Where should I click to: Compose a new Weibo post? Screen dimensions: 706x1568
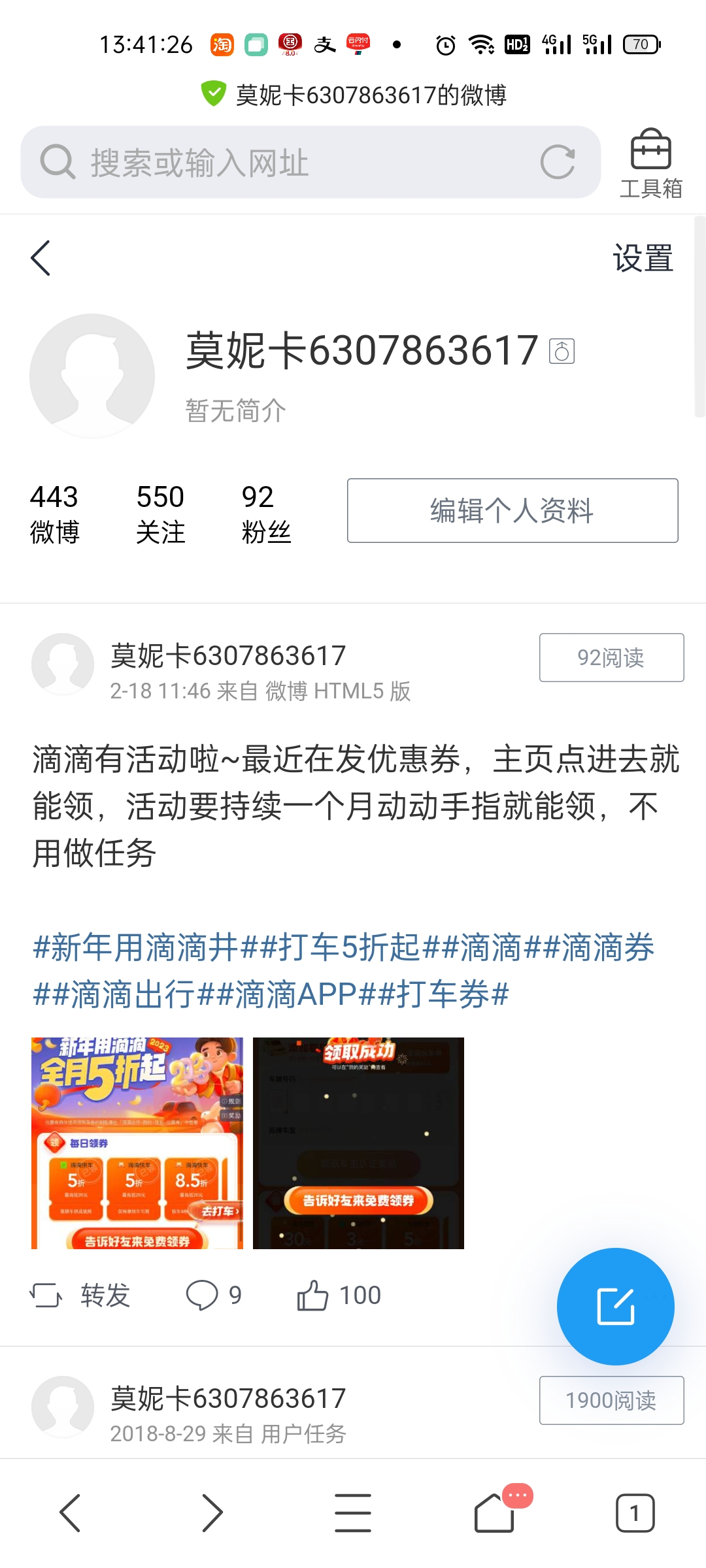pyautogui.click(x=616, y=1307)
